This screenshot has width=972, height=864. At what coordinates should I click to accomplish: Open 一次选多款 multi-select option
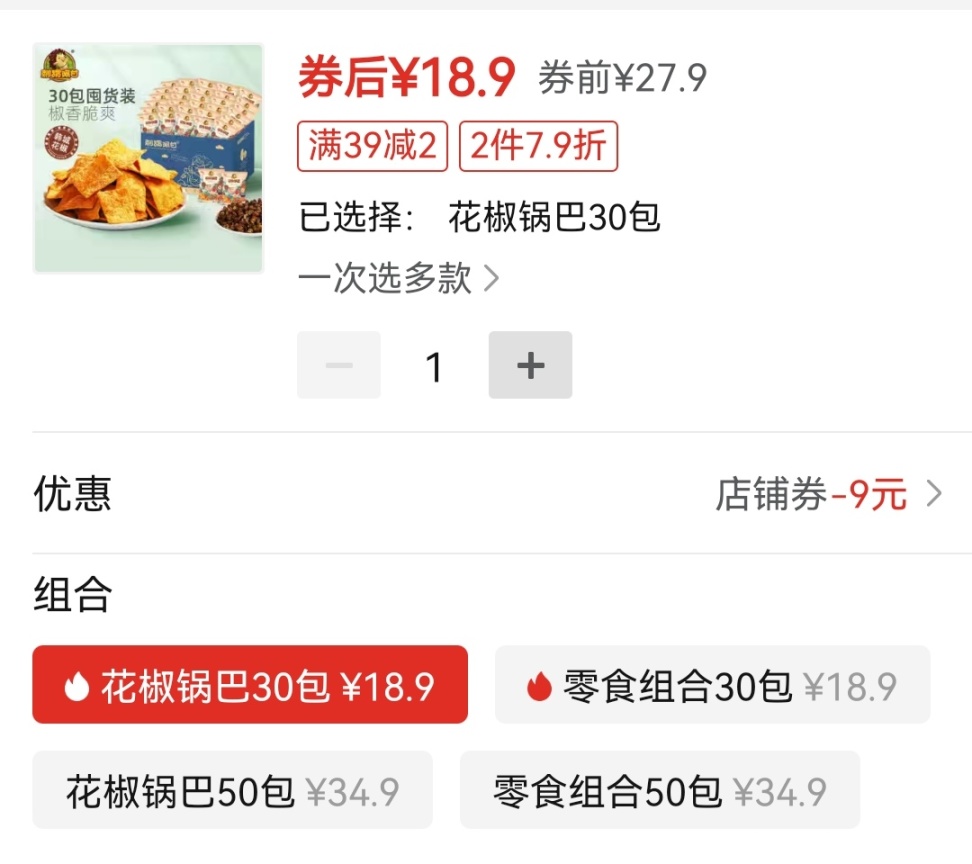[x=398, y=278]
